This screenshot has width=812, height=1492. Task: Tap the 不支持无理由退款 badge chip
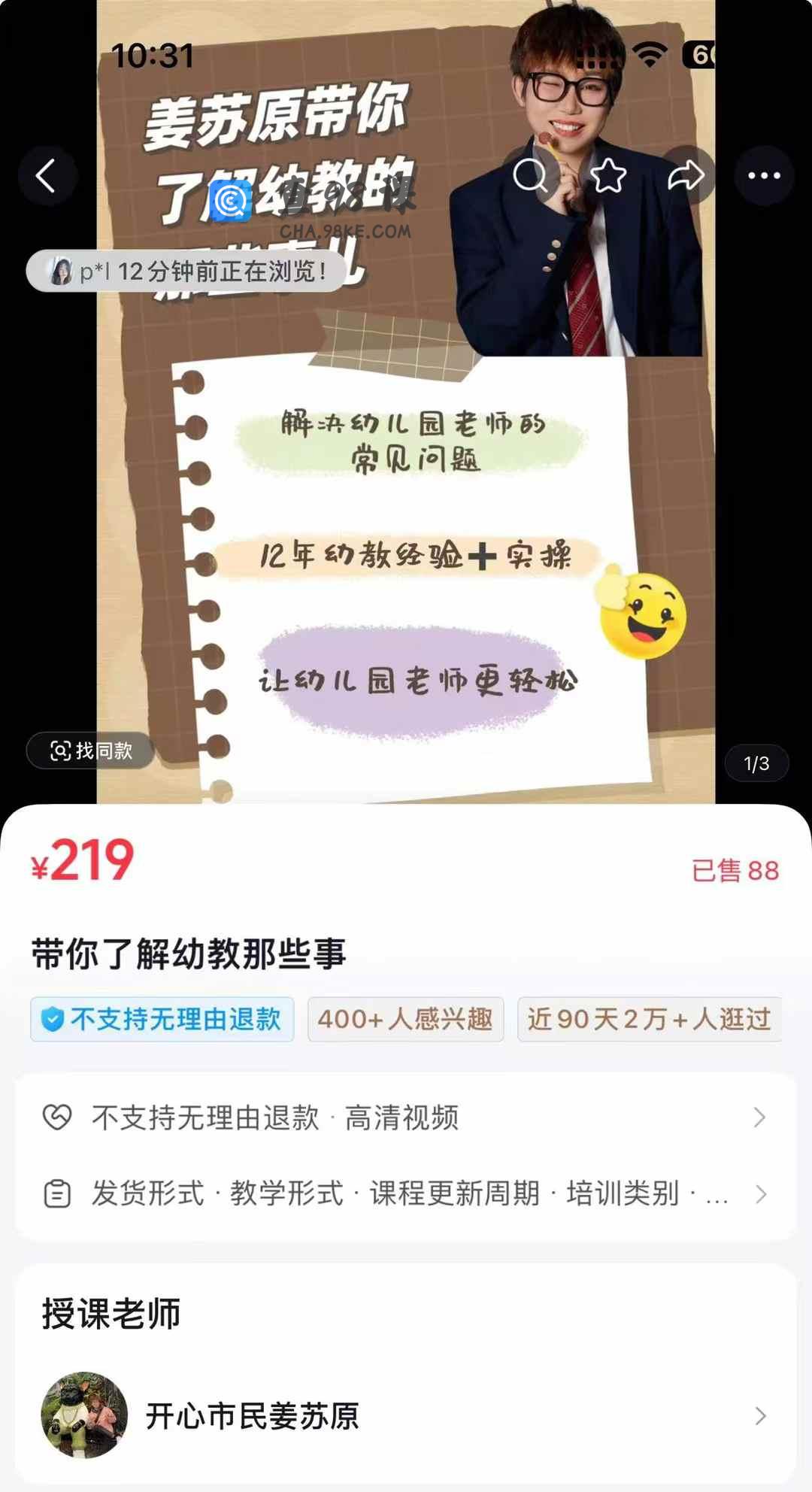tap(162, 1019)
